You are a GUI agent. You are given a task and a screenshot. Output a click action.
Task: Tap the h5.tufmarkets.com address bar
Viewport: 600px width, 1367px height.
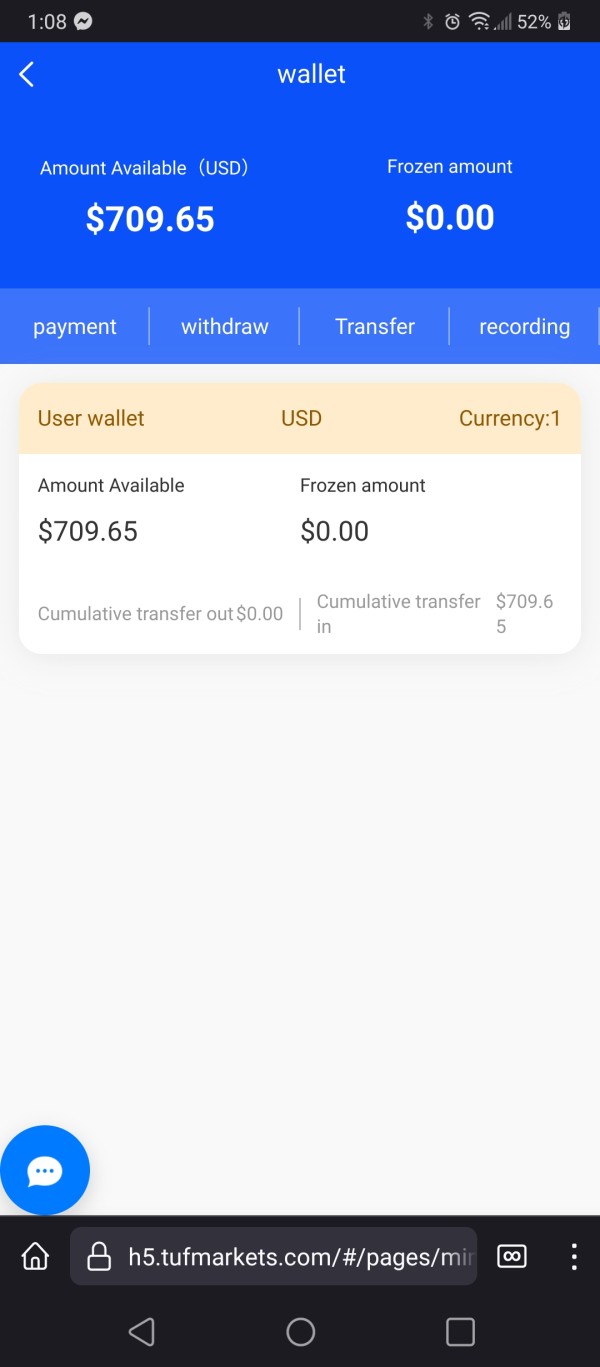[x=273, y=1256]
